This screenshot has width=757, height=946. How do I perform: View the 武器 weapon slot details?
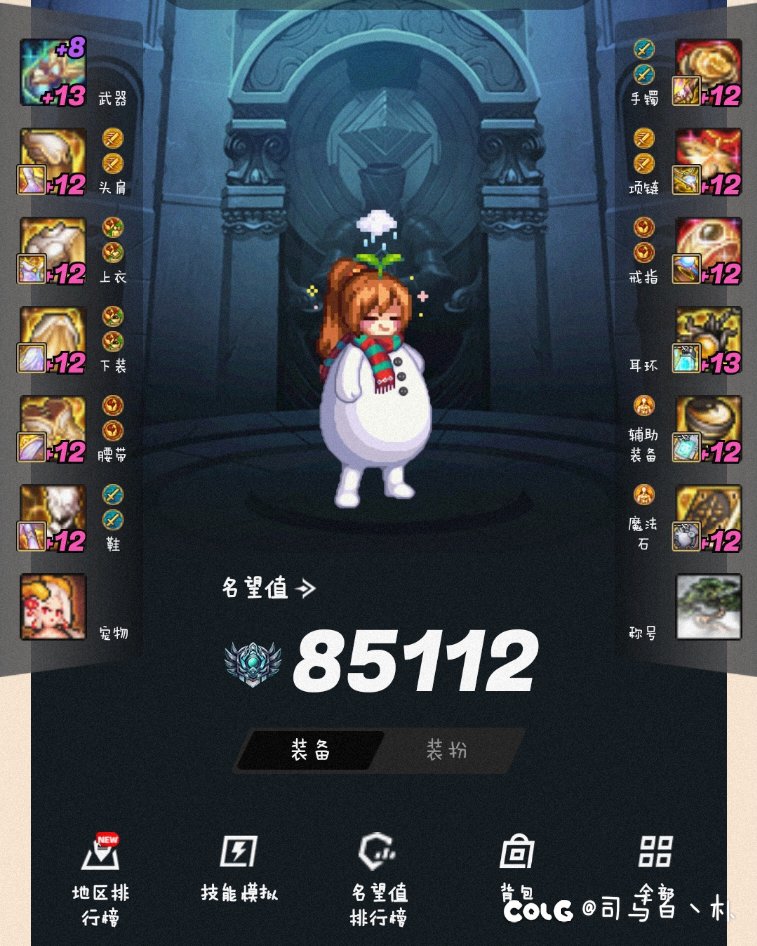(x=53, y=72)
